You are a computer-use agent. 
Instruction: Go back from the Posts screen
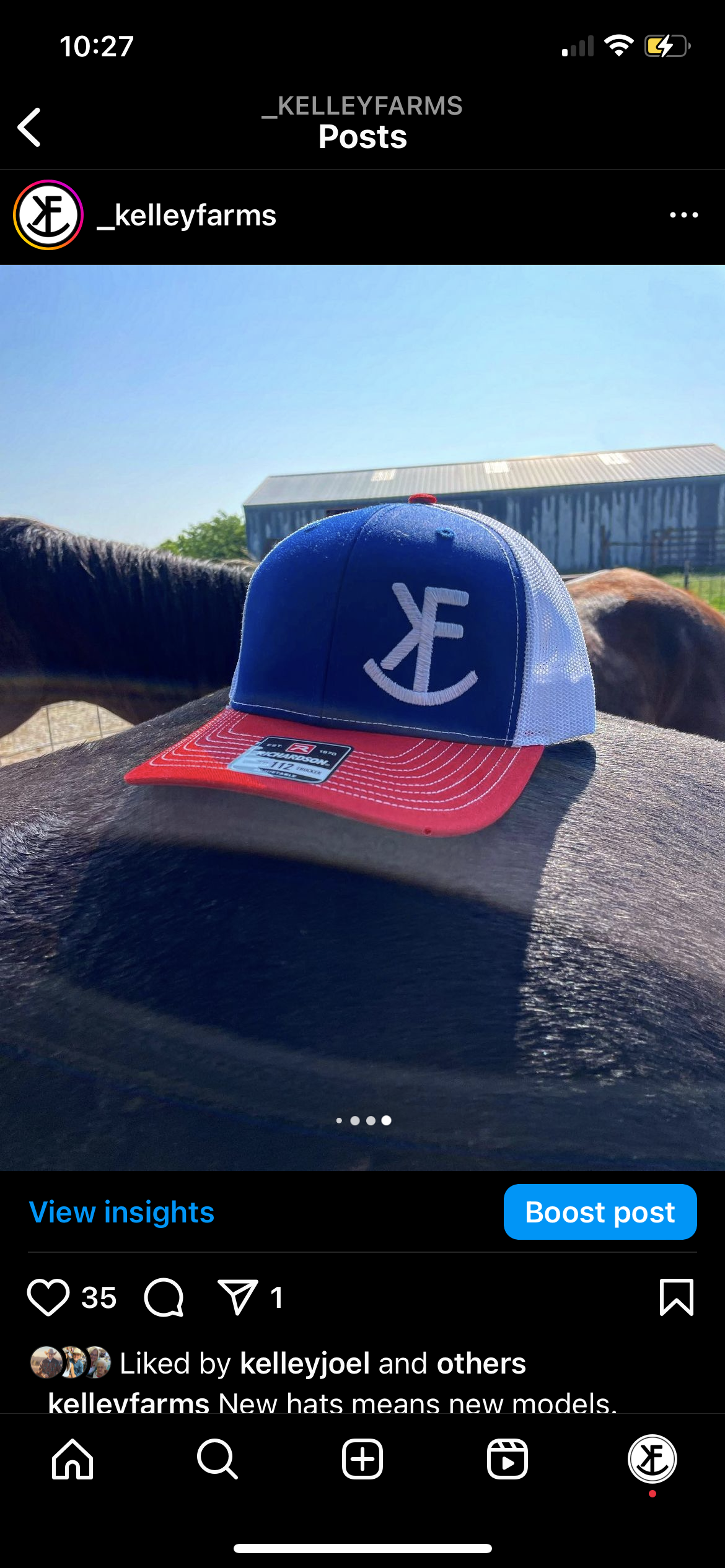tap(30, 128)
